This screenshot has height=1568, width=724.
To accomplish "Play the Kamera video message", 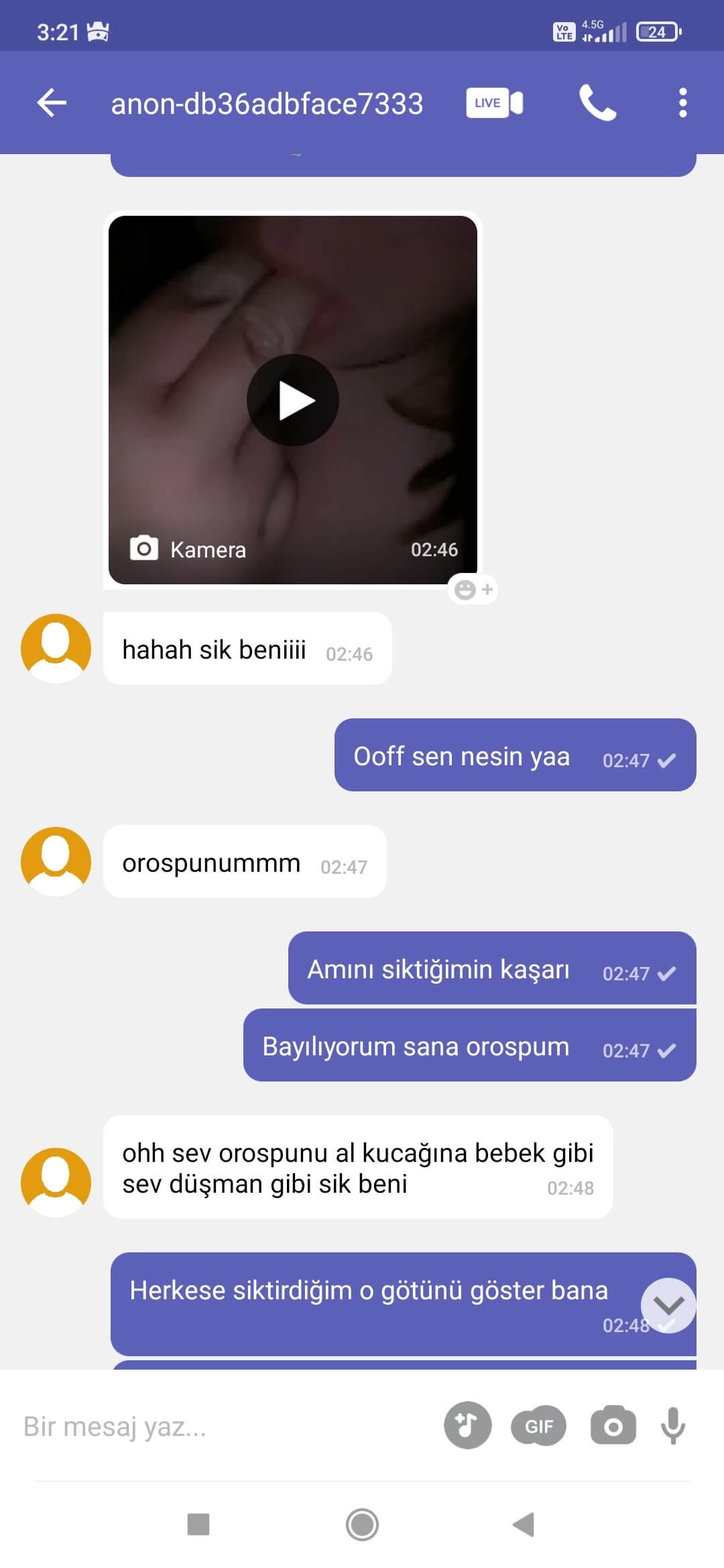I will tap(293, 400).
